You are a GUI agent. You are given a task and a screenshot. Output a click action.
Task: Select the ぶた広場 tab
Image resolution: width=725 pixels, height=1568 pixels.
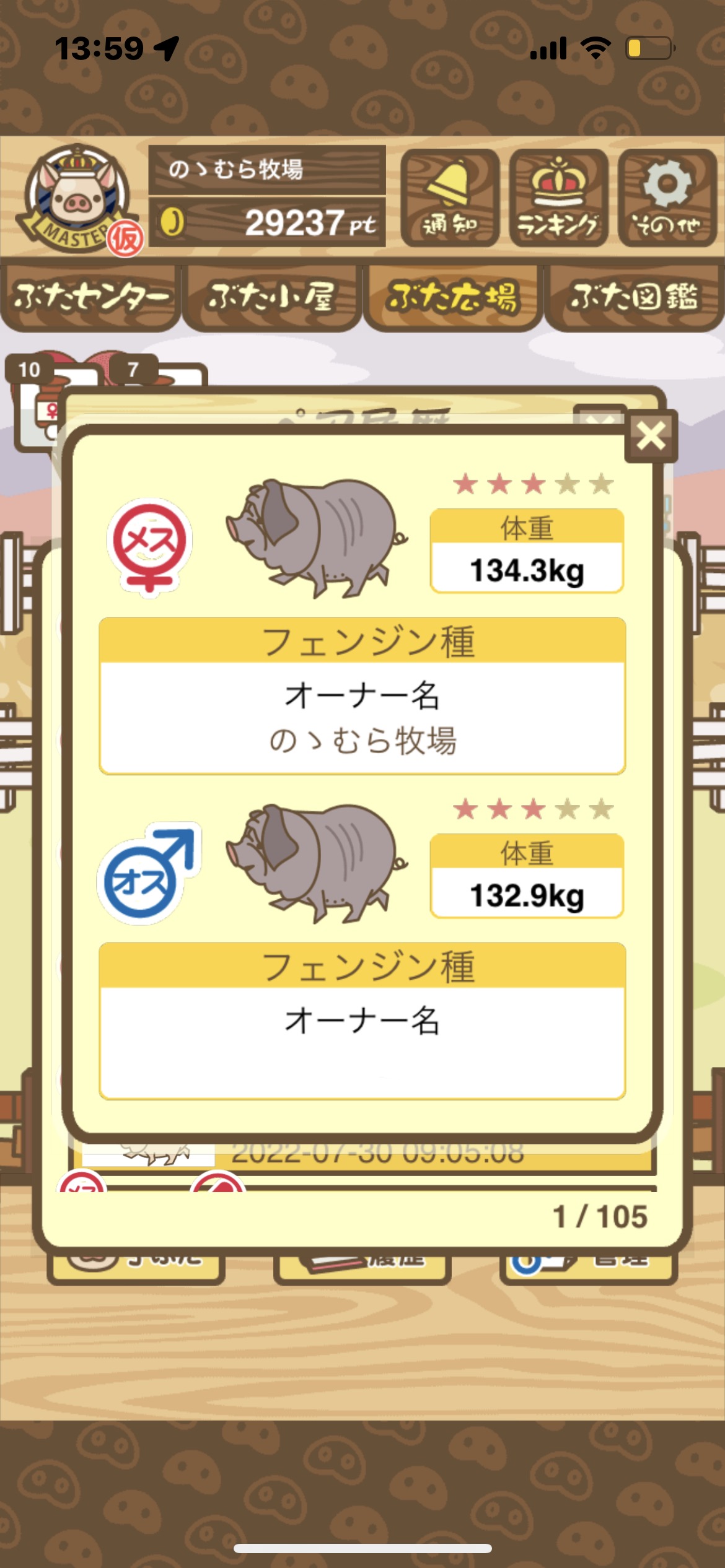[x=452, y=298]
